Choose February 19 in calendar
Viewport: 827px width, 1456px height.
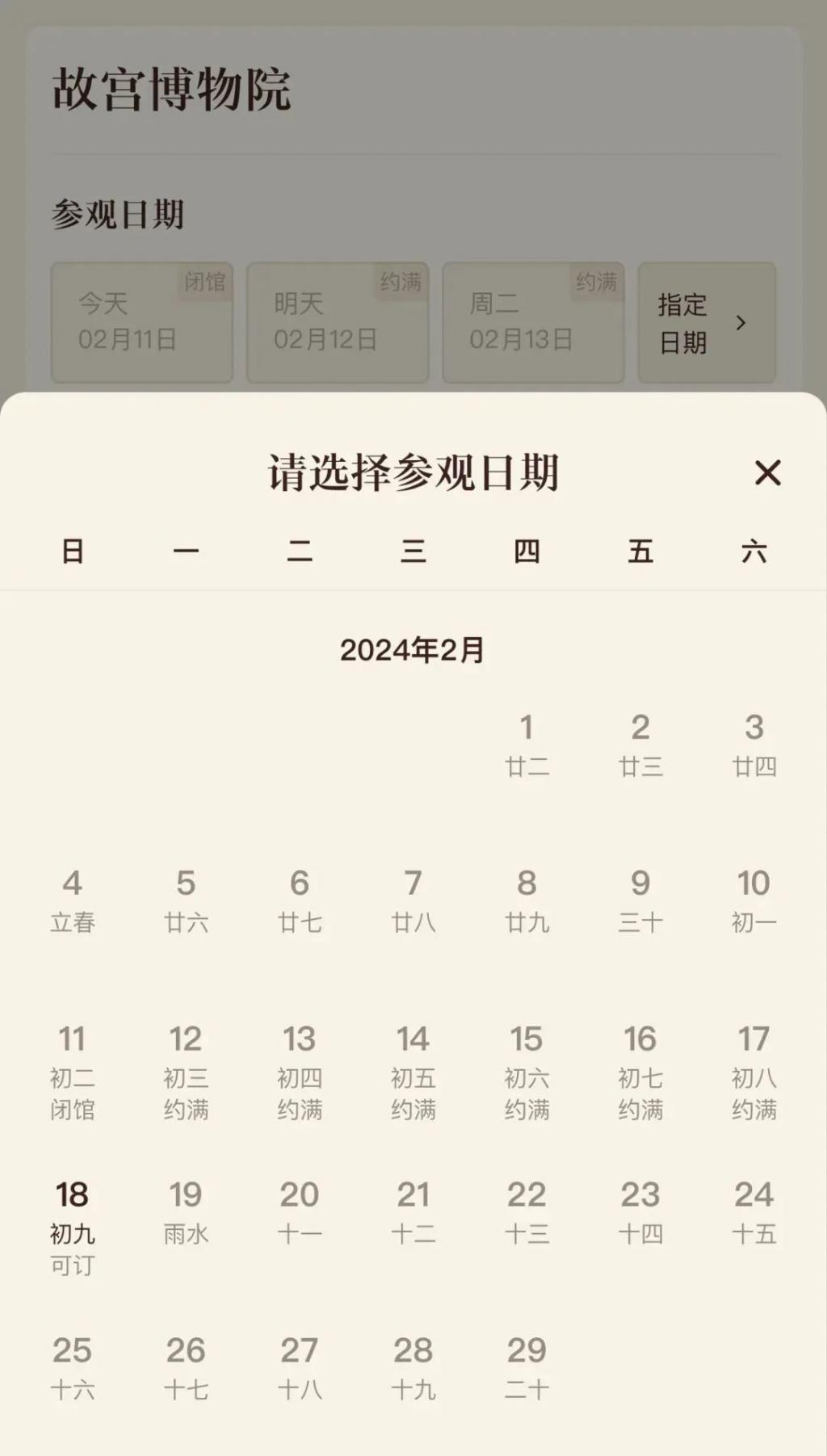(186, 1211)
